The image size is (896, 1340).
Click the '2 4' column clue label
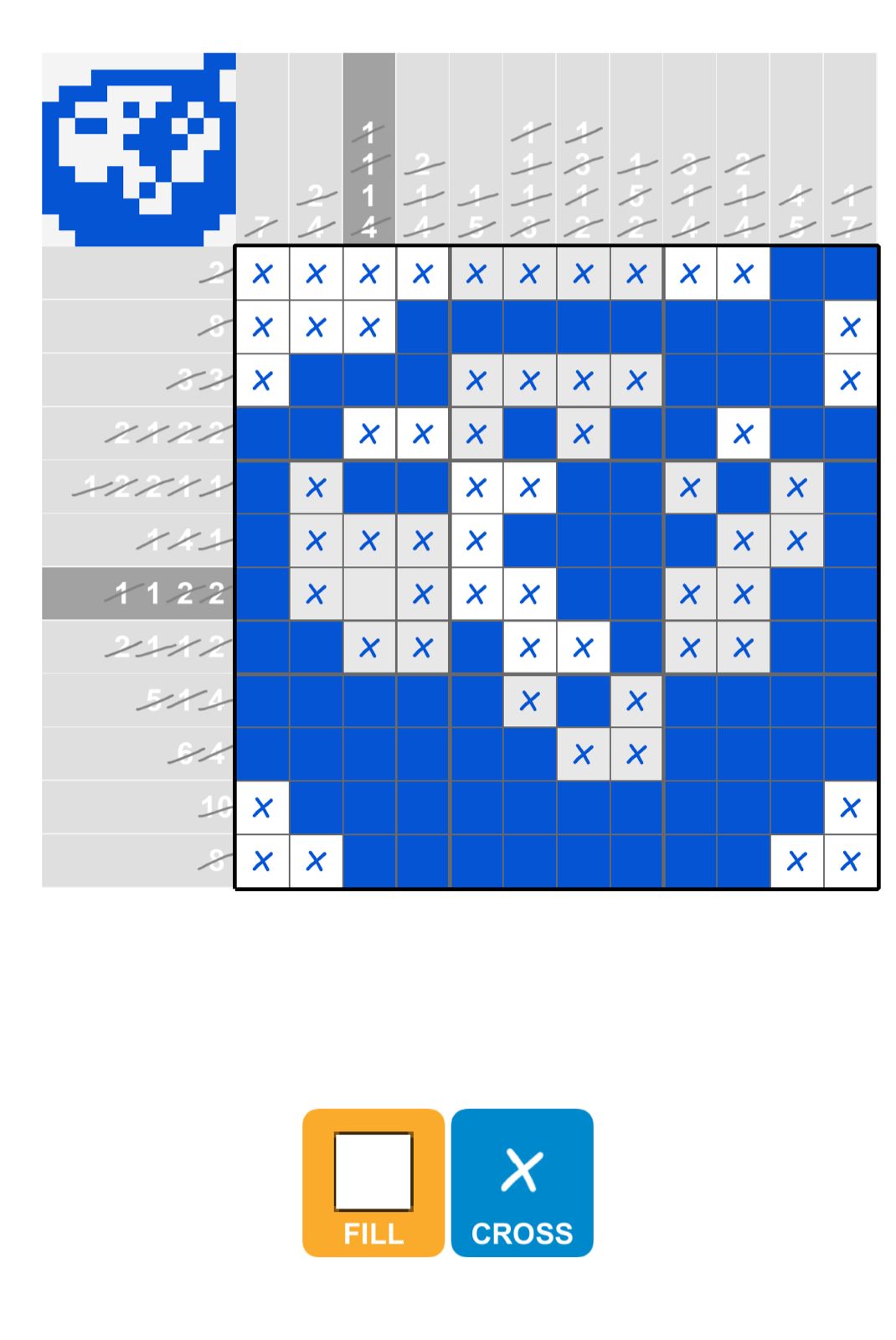pos(314,214)
